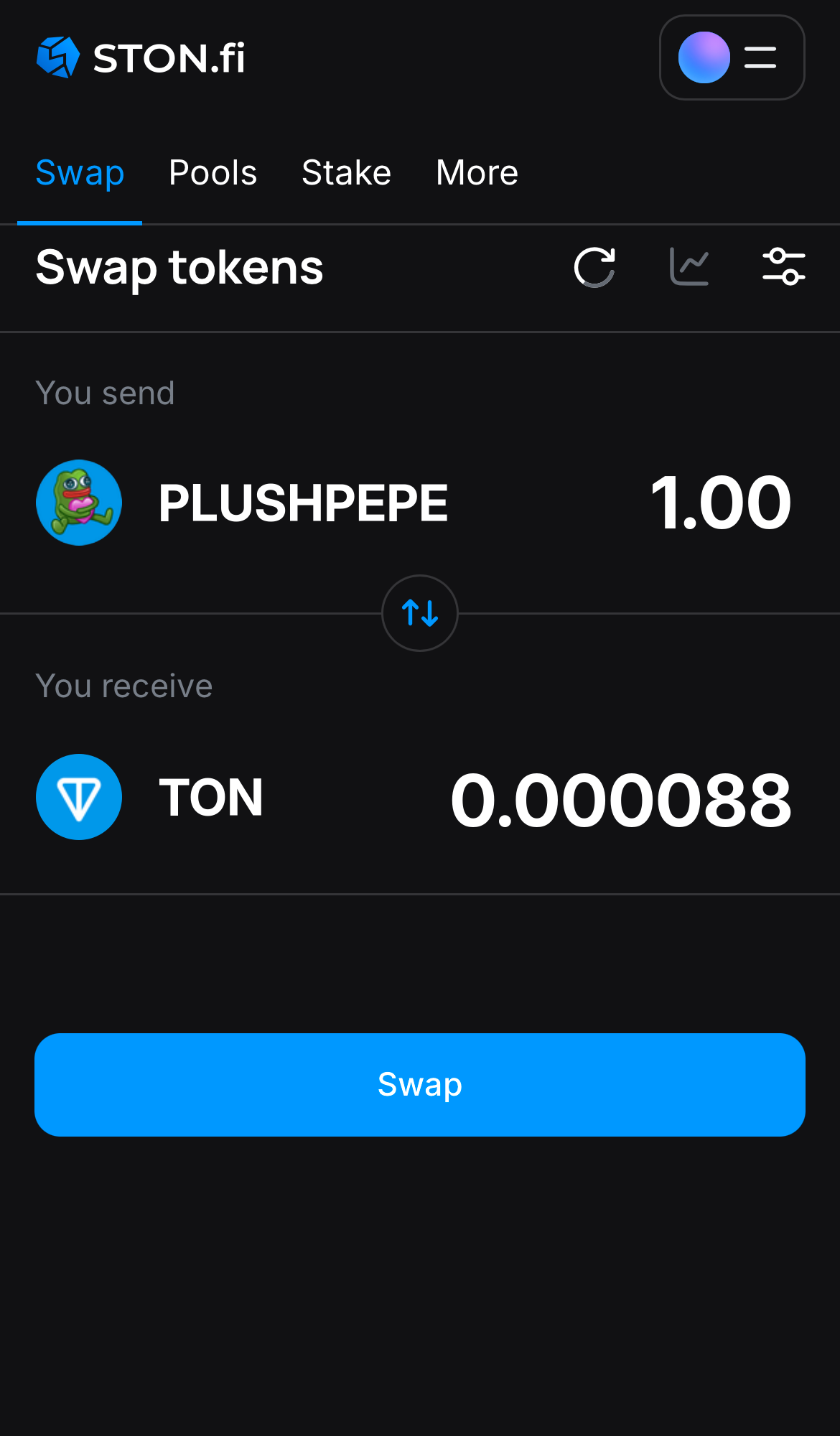
Task: Confirm with the blue Swap button
Action: [x=420, y=1084]
